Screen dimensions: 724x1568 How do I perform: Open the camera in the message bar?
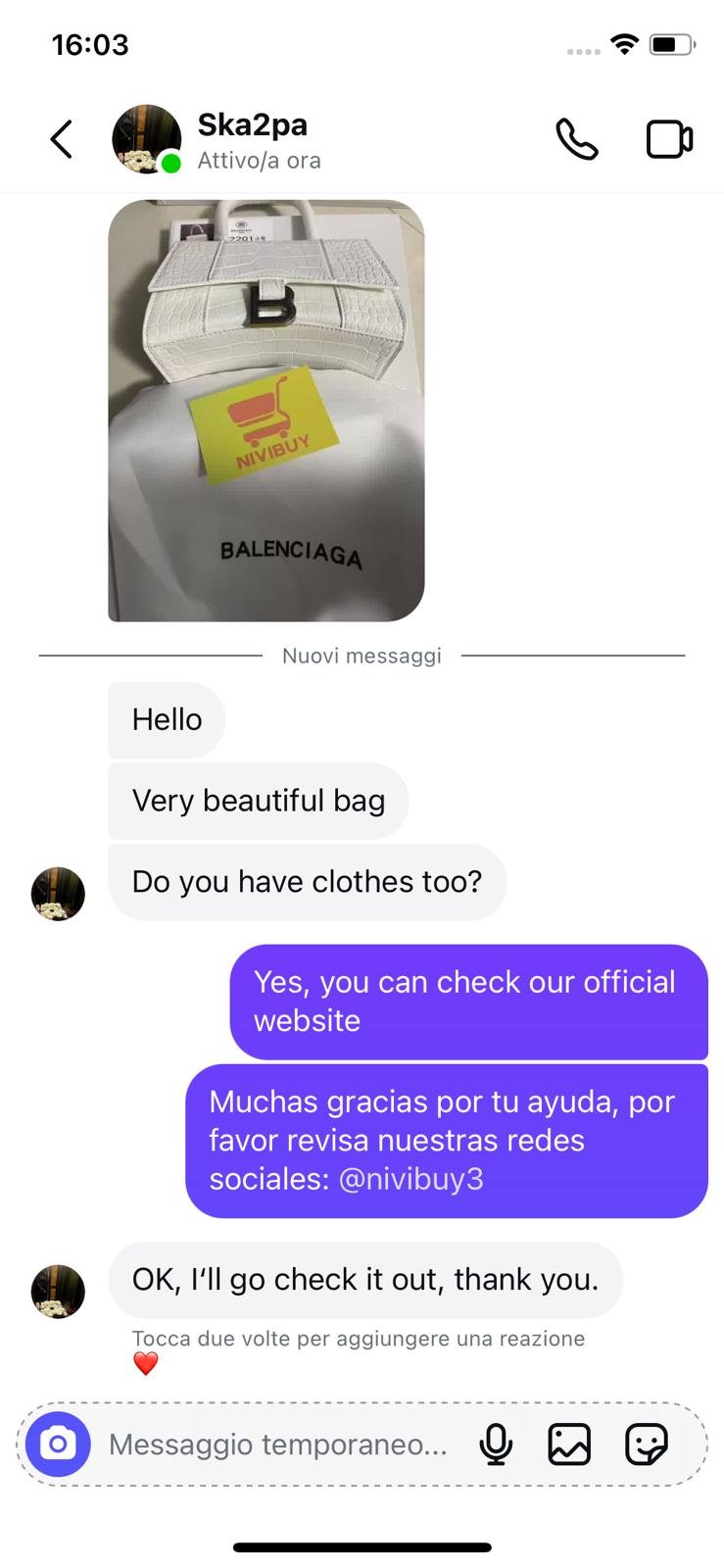(x=58, y=1444)
